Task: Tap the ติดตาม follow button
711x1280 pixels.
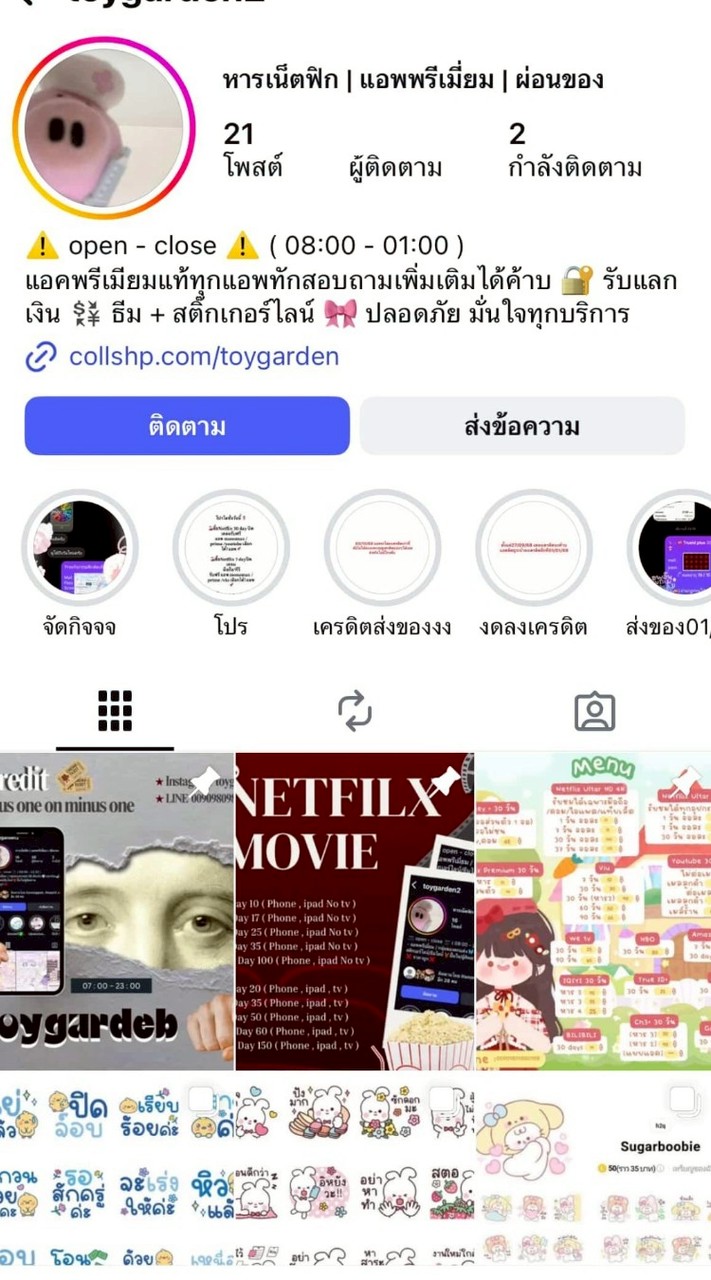Action: tap(187, 427)
